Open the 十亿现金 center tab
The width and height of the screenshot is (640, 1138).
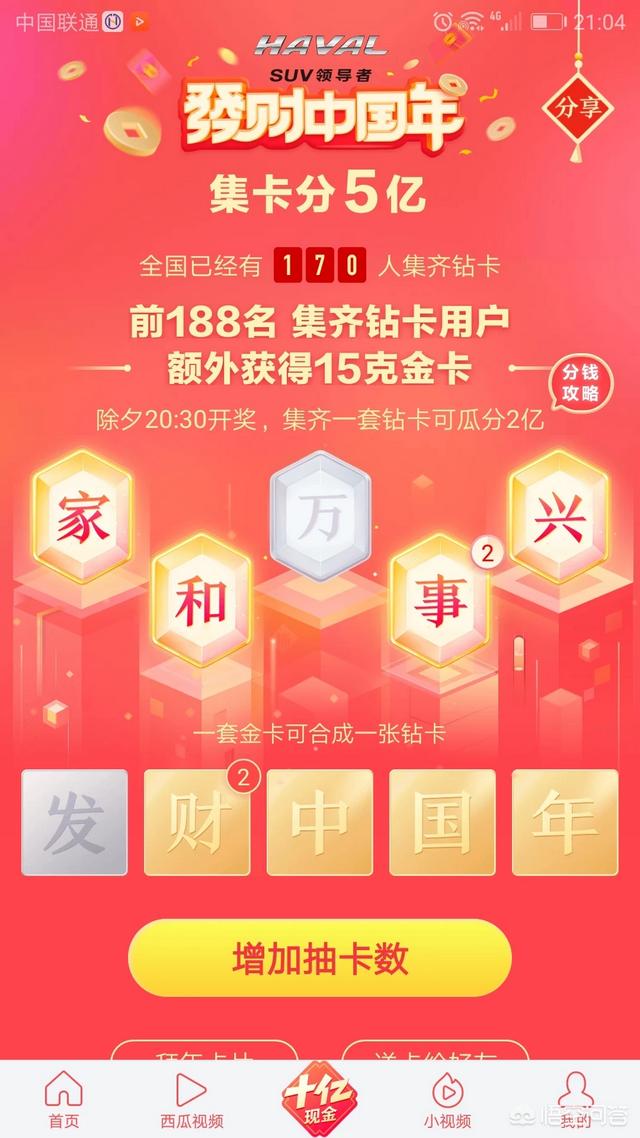(x=320, y=1095)
